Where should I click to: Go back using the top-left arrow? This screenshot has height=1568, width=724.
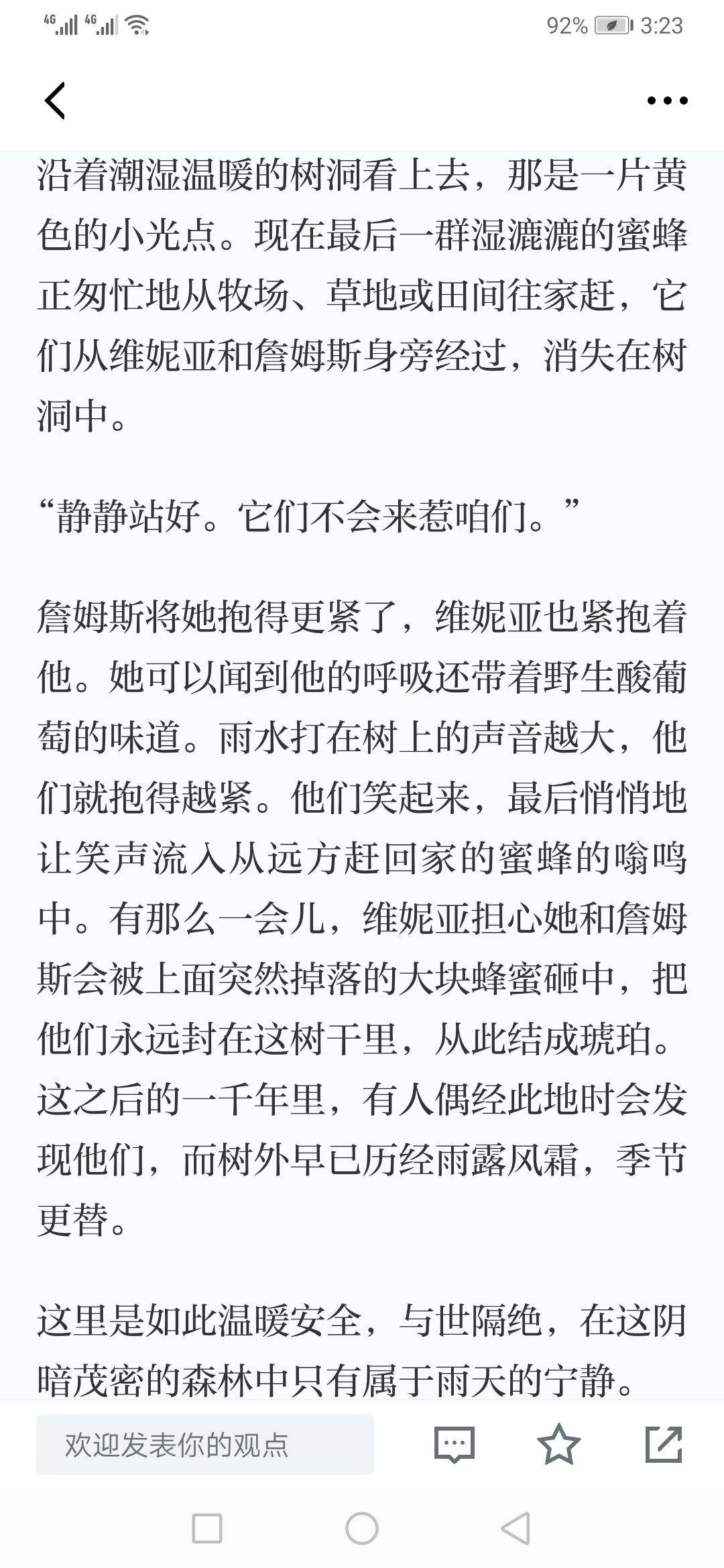click(55, 101)
